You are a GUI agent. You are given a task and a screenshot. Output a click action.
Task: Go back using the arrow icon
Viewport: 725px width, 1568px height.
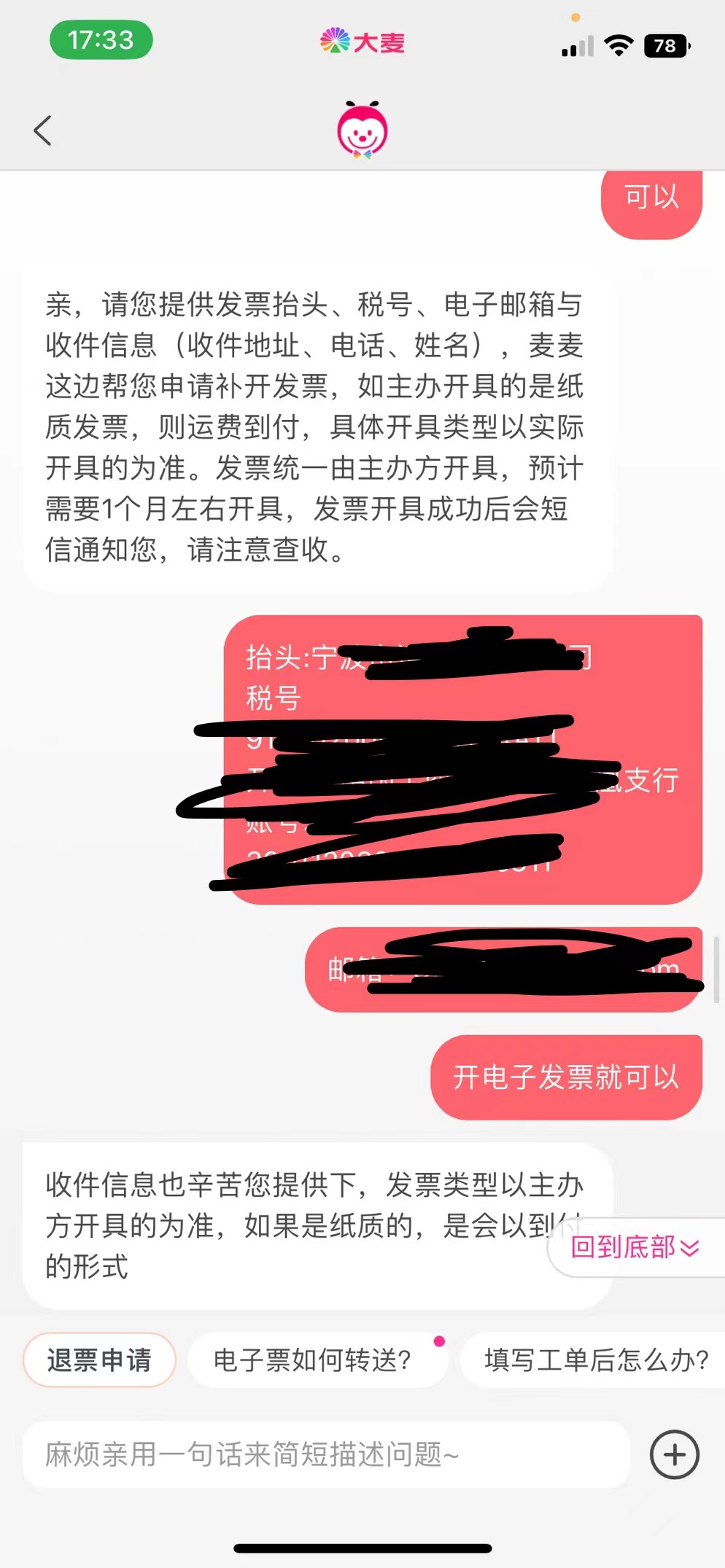tap(43, 130)
